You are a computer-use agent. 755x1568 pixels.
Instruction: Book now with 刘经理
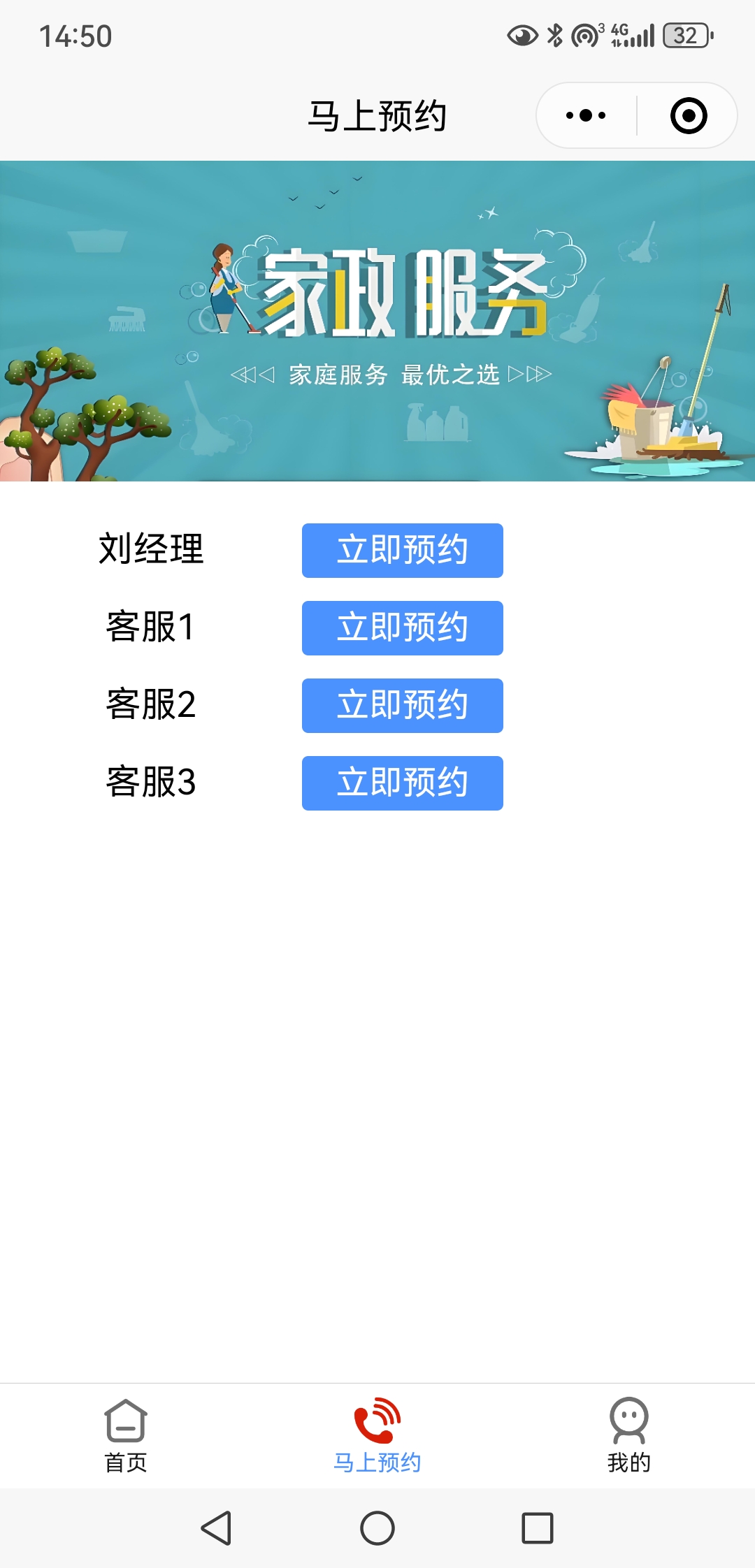[402, 551]
